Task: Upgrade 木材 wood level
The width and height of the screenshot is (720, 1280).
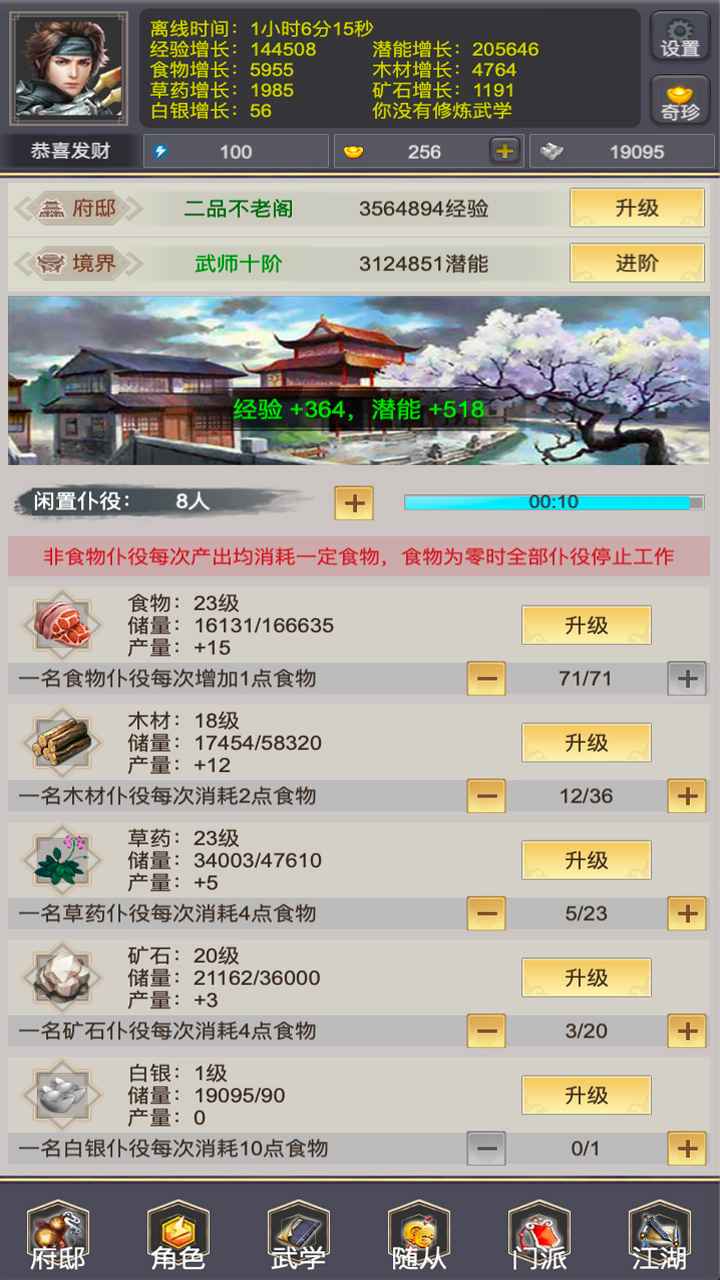Action: pos(586,743)
